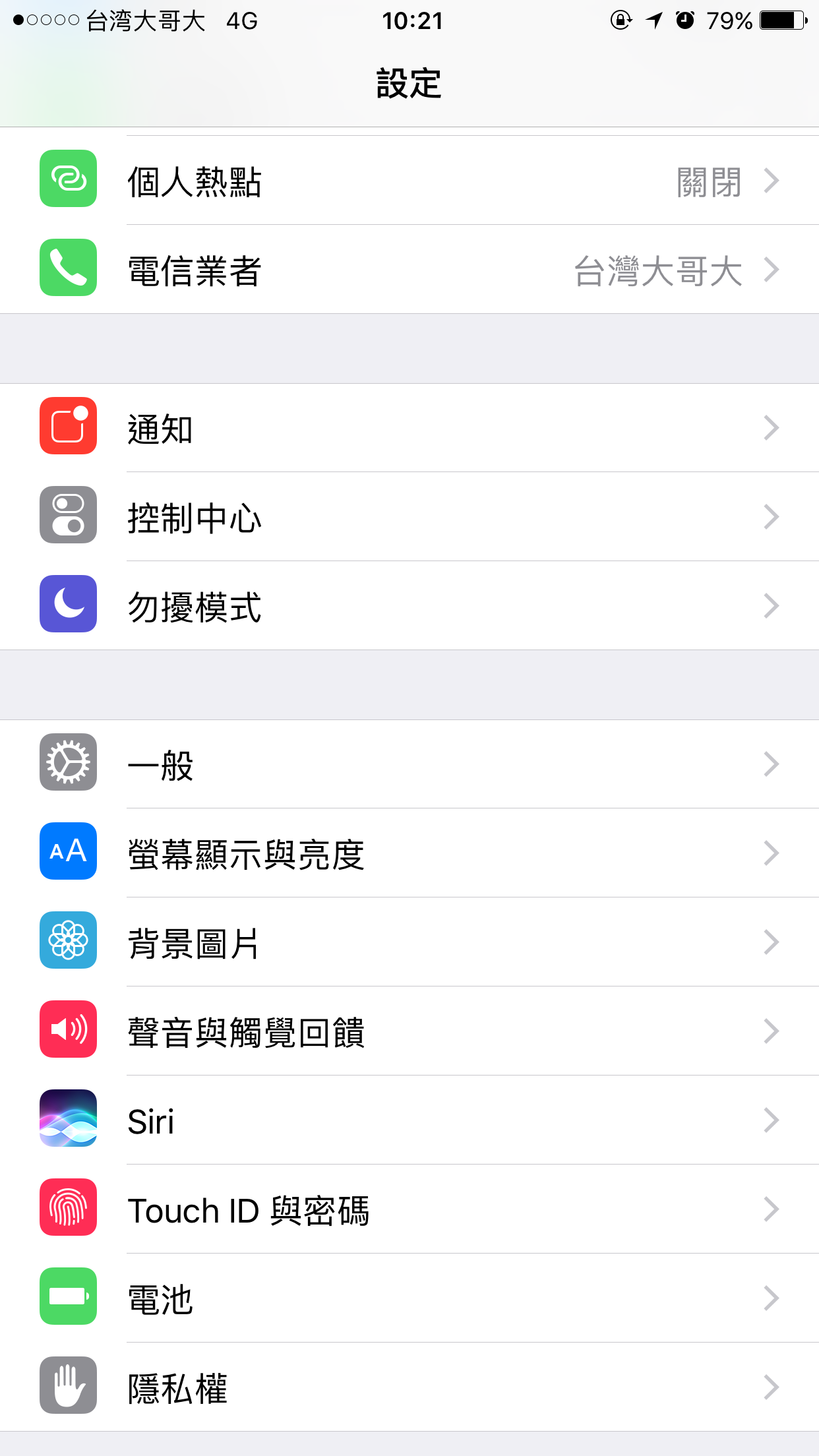Open 一般 (General) settings

(409, 764)
